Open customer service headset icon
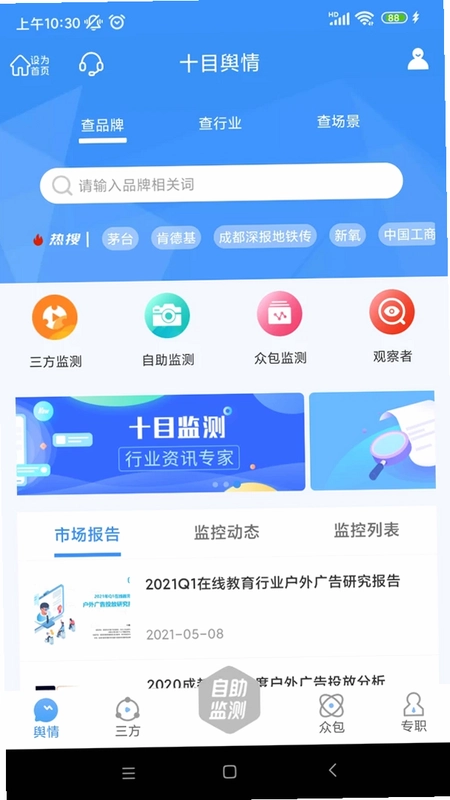 [91, 64]
